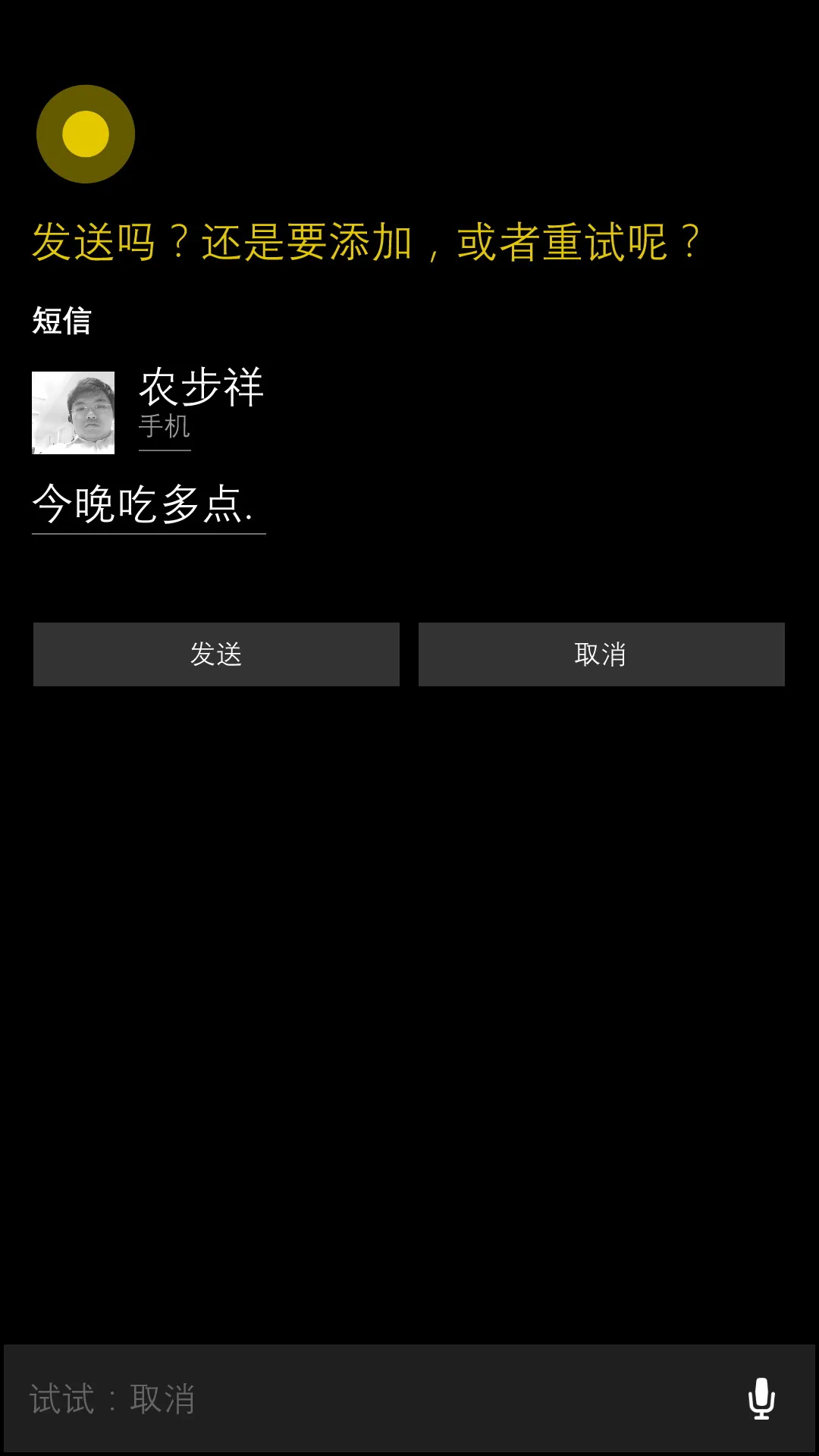
Task: Tap the 发送 button to send message
Action: (x=216, y=654)
